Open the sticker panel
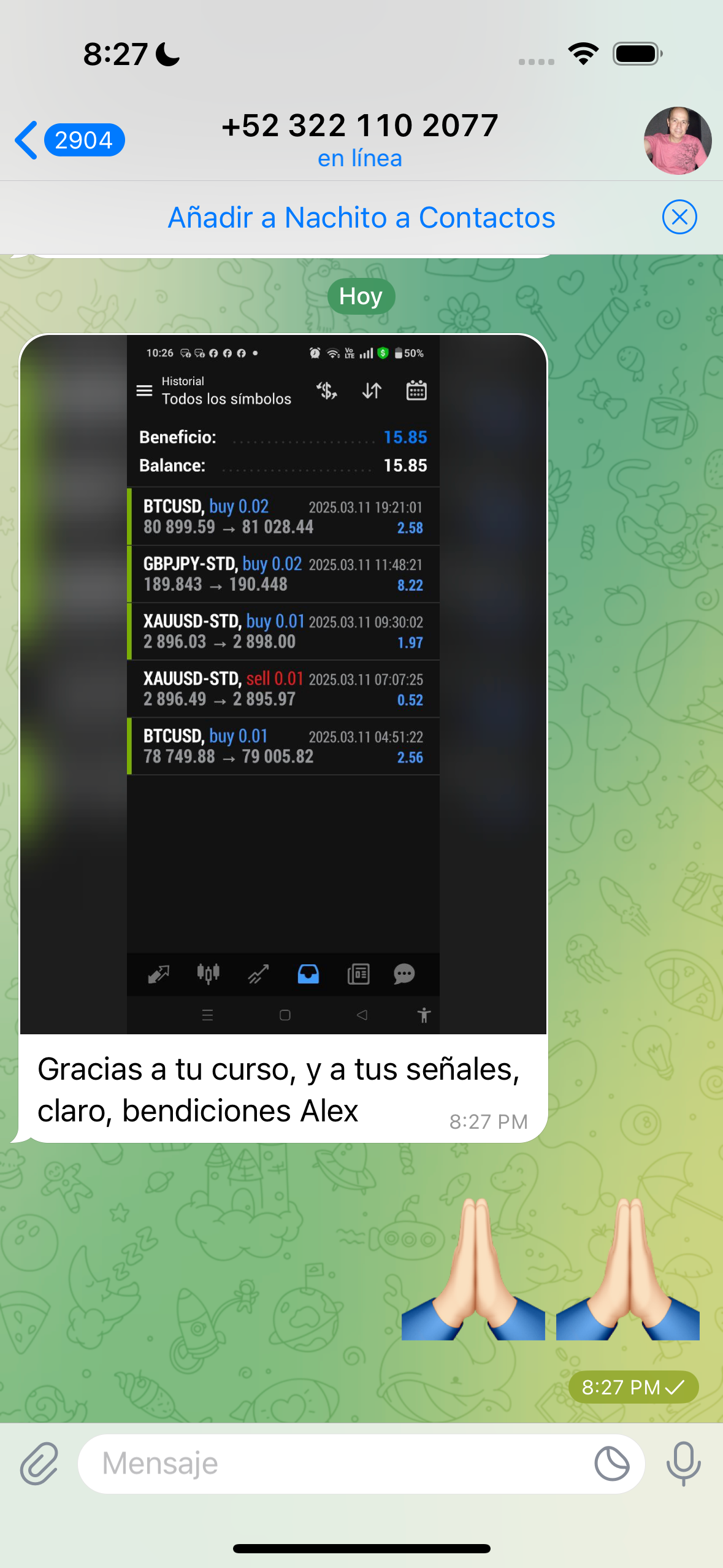 611,1463
